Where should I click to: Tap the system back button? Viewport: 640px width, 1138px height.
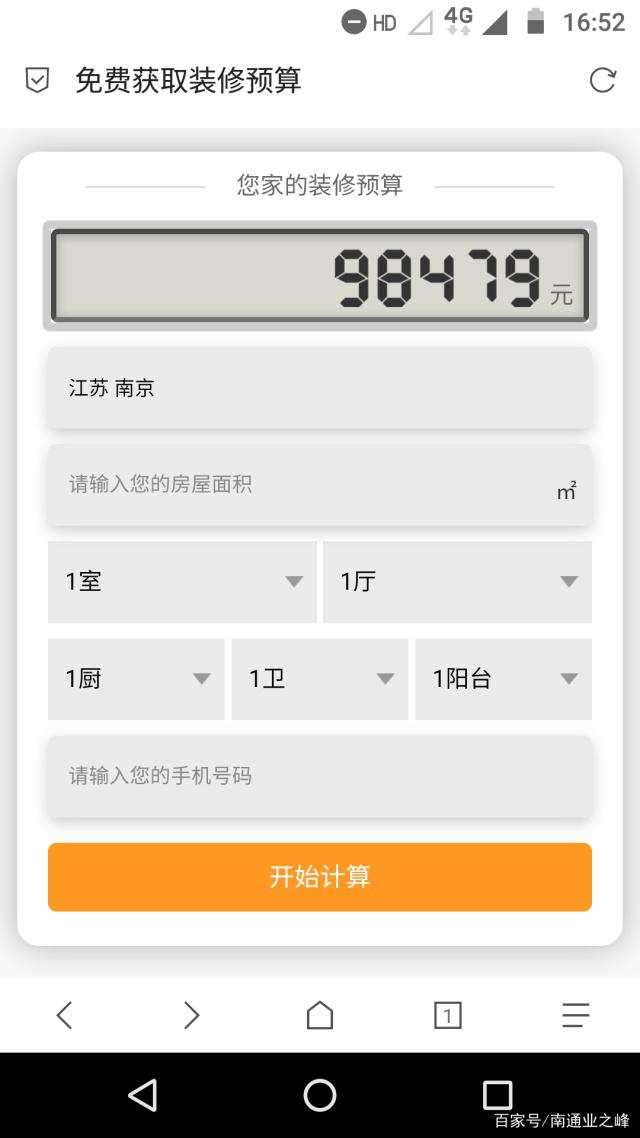pos(143,1095)
